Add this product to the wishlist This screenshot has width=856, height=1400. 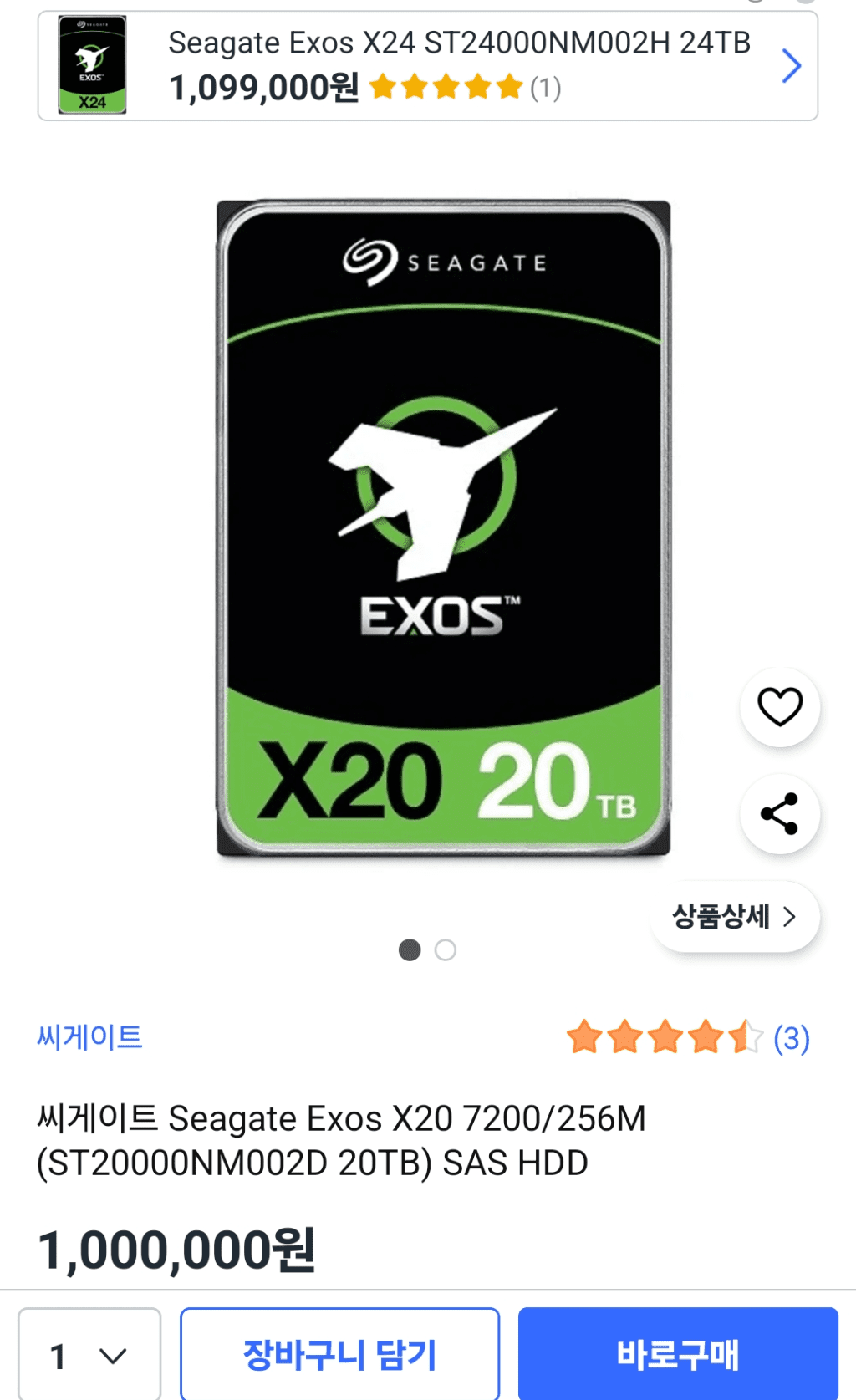tap(779, 707)
